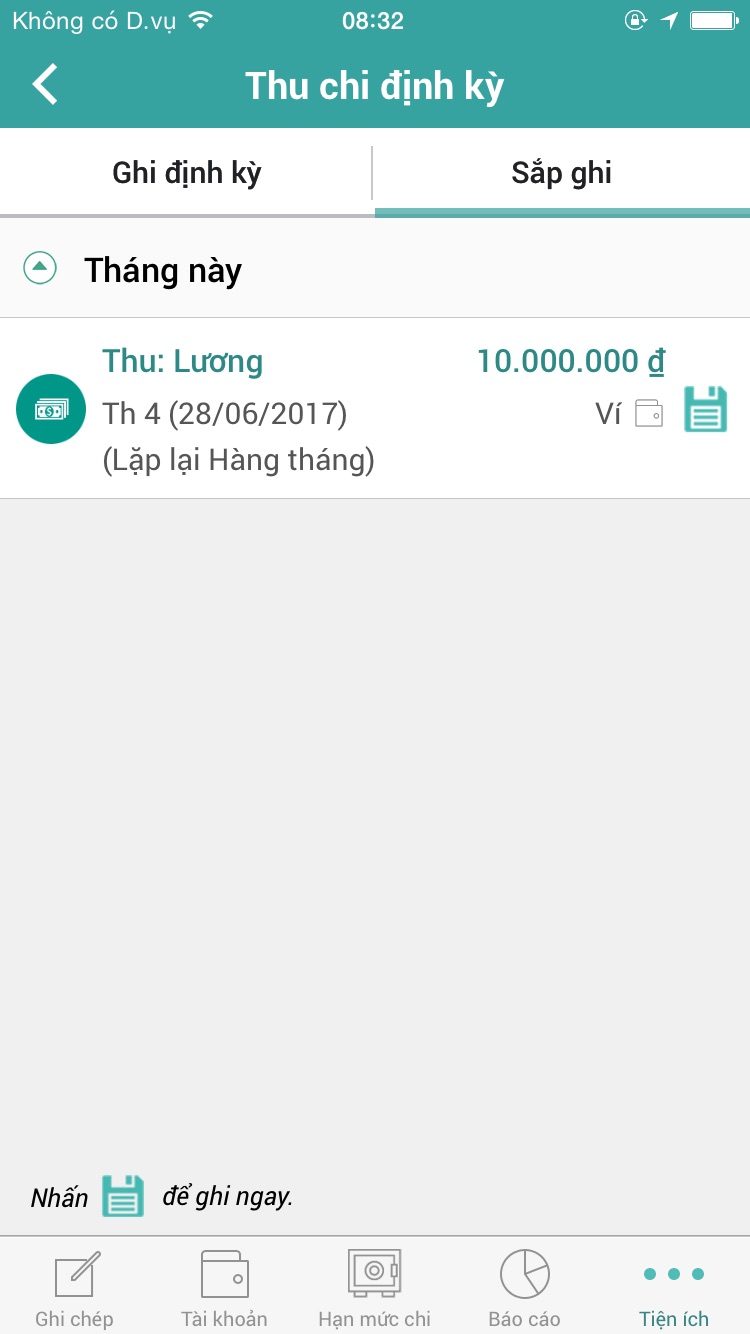
Task: Tap the save icon on the Lương entry
Action: pos(705,410)
